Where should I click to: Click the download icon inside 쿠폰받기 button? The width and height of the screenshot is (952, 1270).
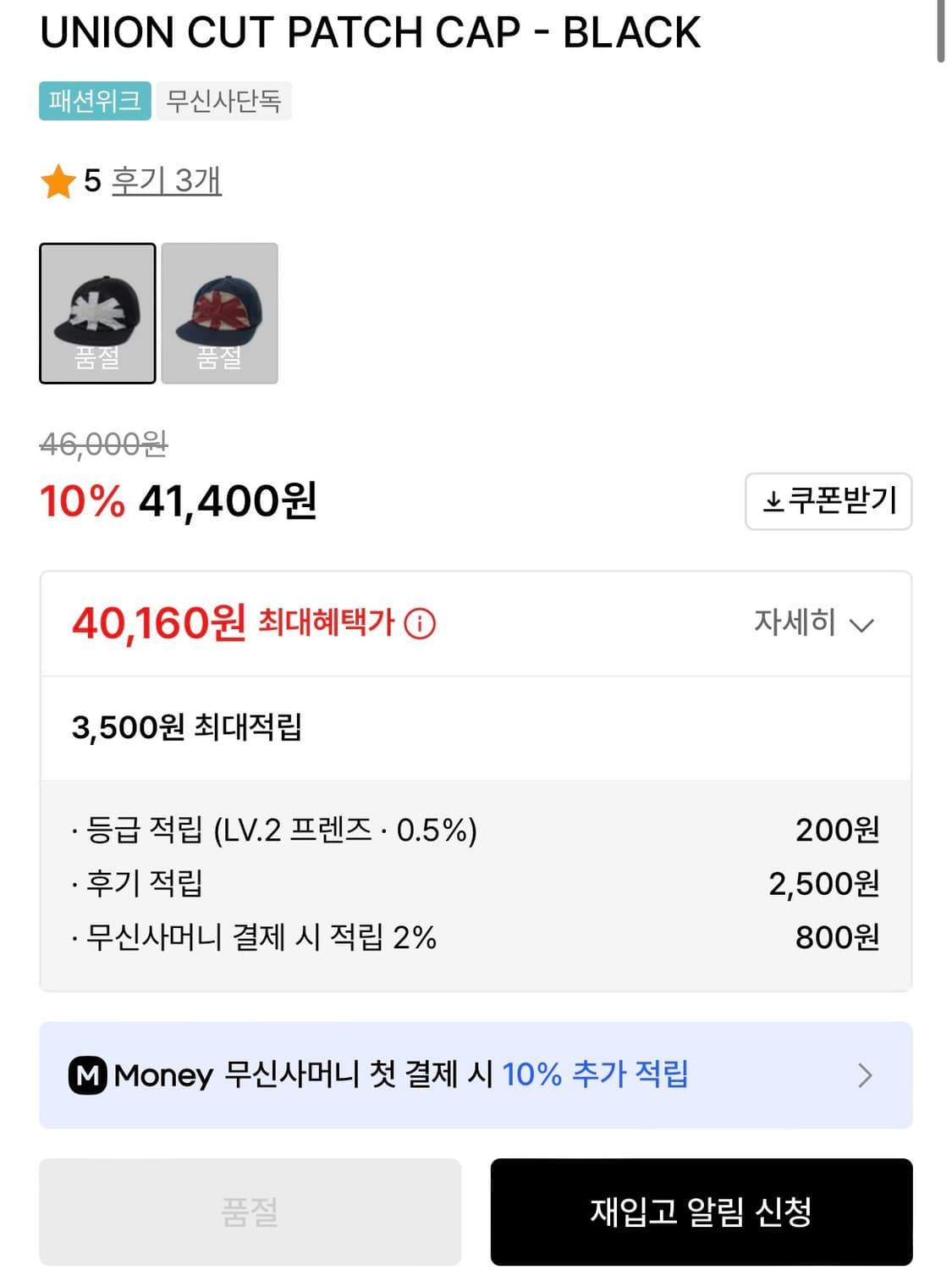(772, 501)
